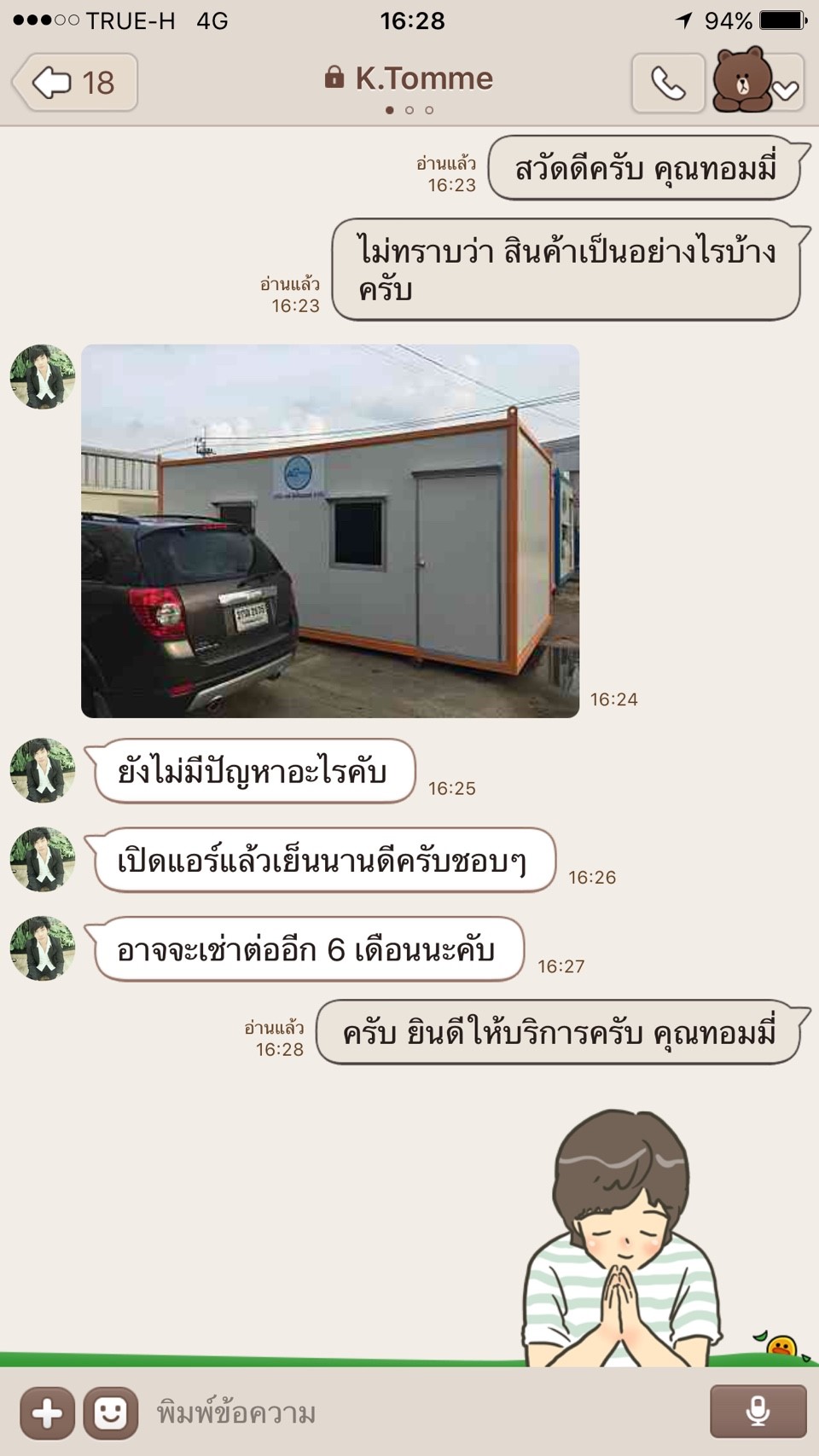Open the plus attachment menu
This screenshot has height=1456, width=819.
(47, 1413)
